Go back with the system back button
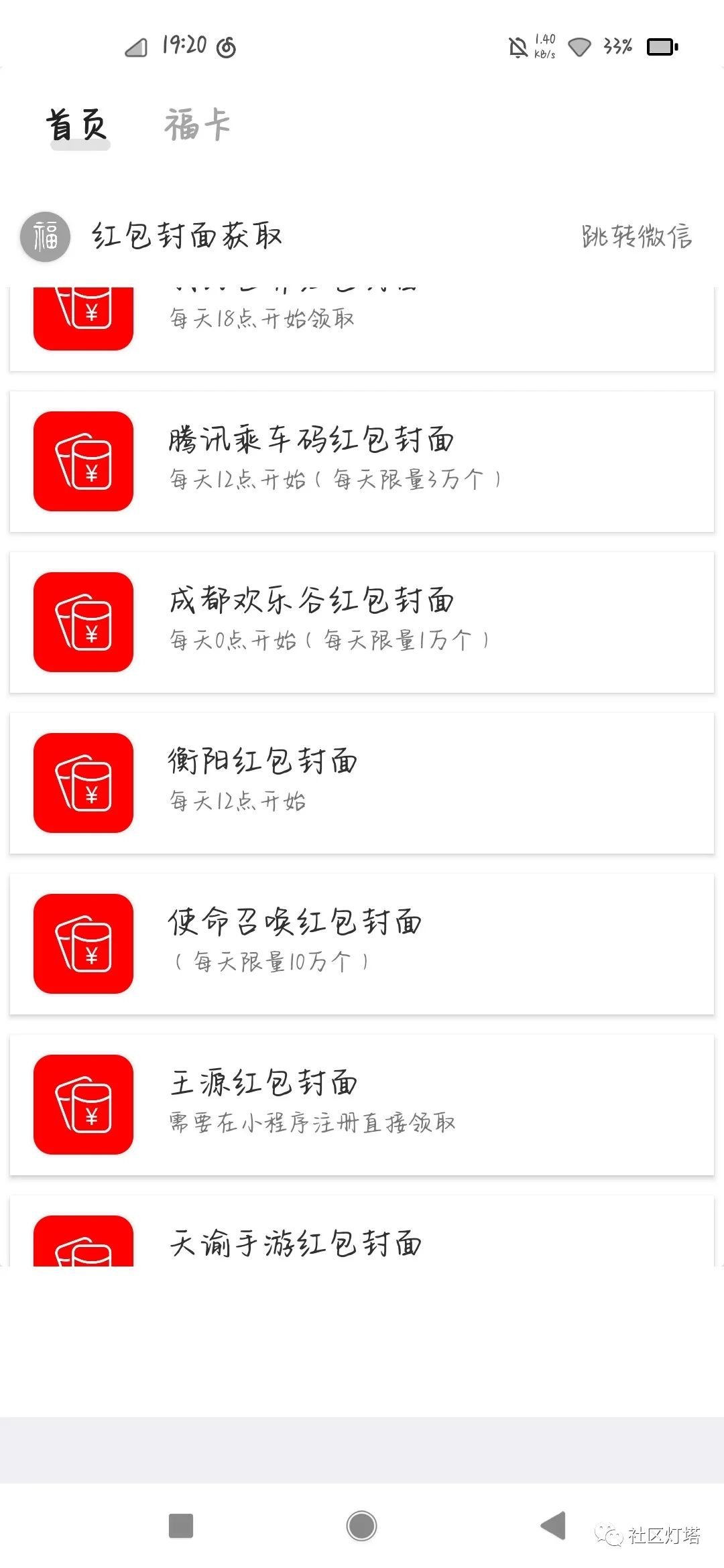The image size is (724, 1568). (x=554, y=1526)
